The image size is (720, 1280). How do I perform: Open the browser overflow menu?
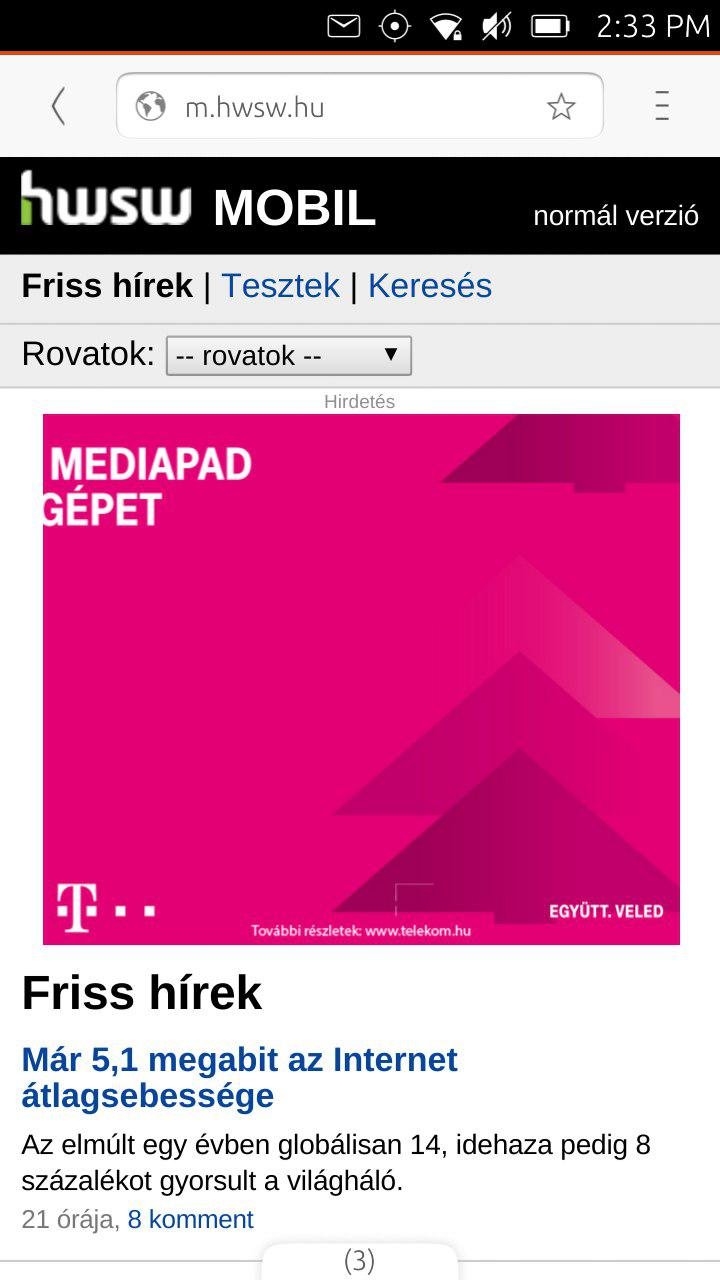coord(662,106)
